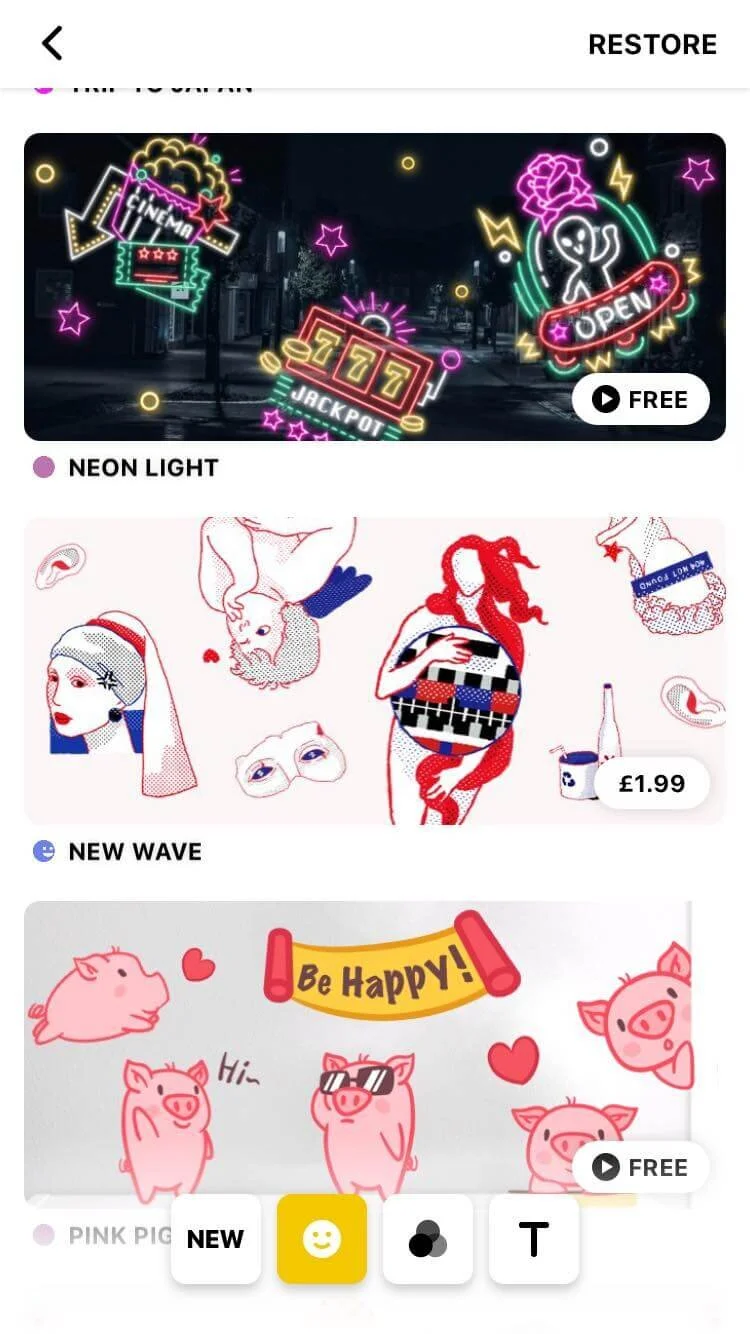Unlock Neon Light with the FREE button

click(x=641, y=400)
